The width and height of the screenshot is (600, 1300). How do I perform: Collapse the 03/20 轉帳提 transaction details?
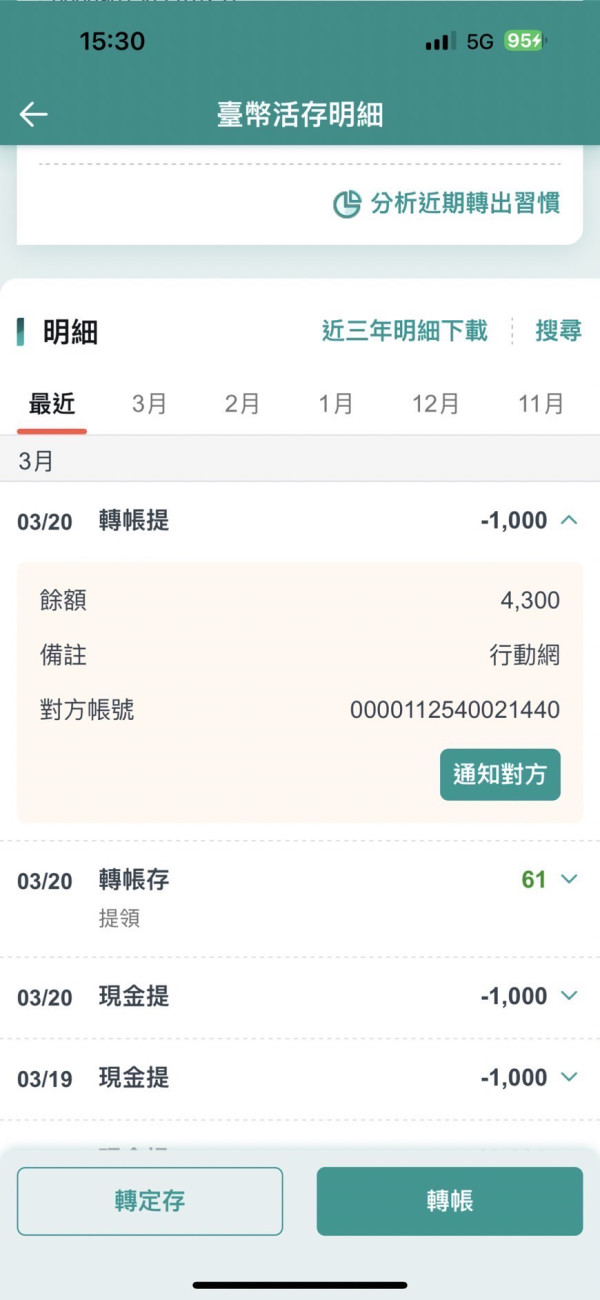[300, 521]
